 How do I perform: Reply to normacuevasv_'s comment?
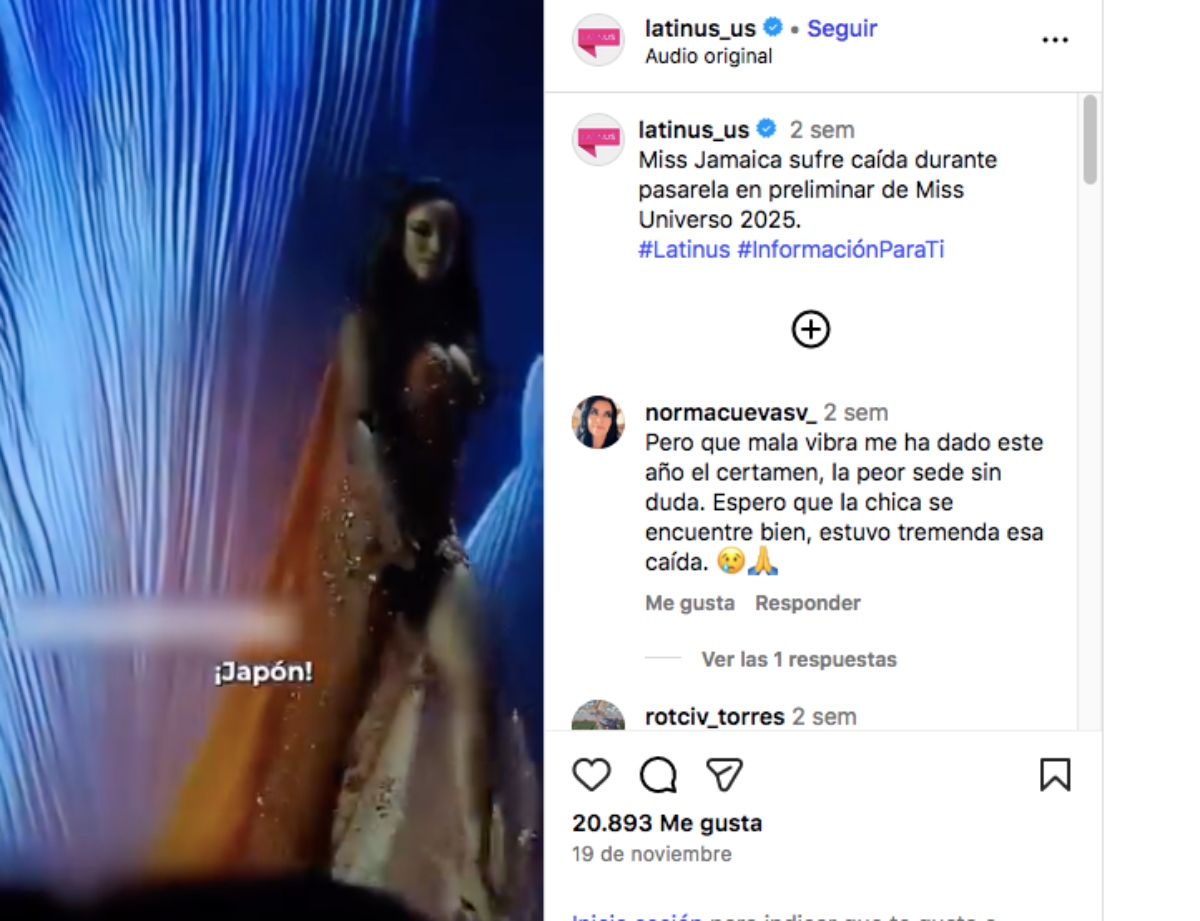click(x=807, y=603)
